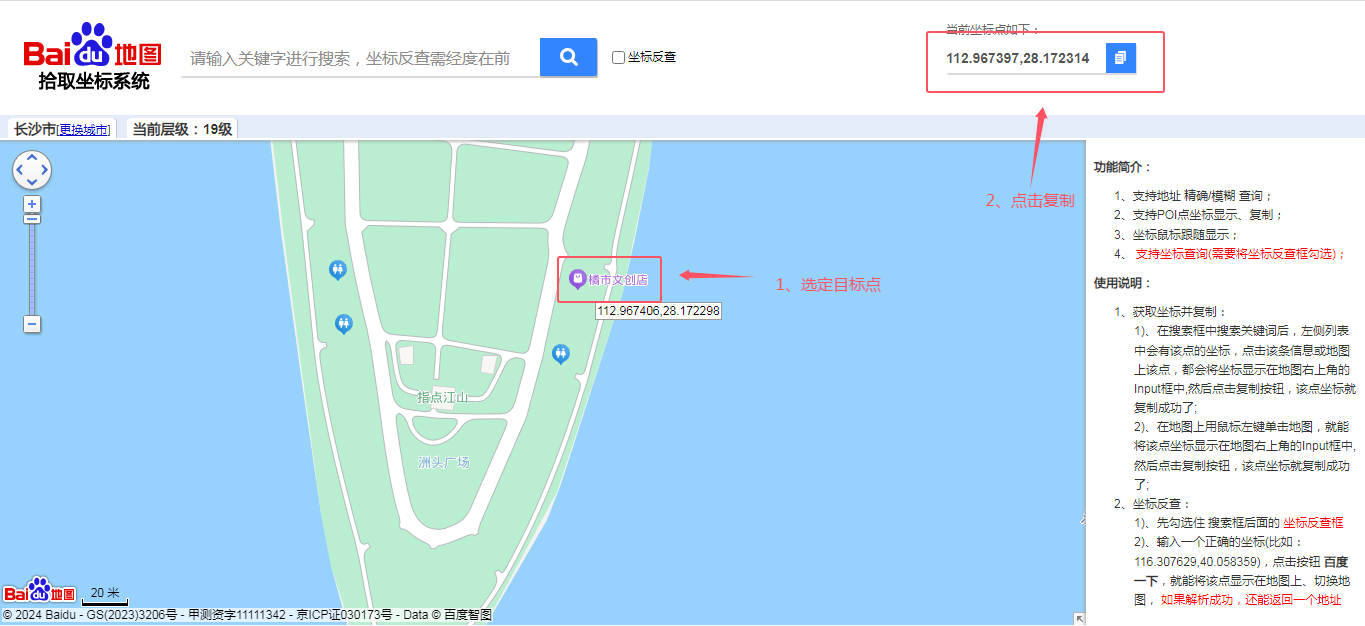Copy the current coordinates with the blue icon
The height and width of the screenshot is (626, 1365).
pyautogui.click(x=1121, y=58)
